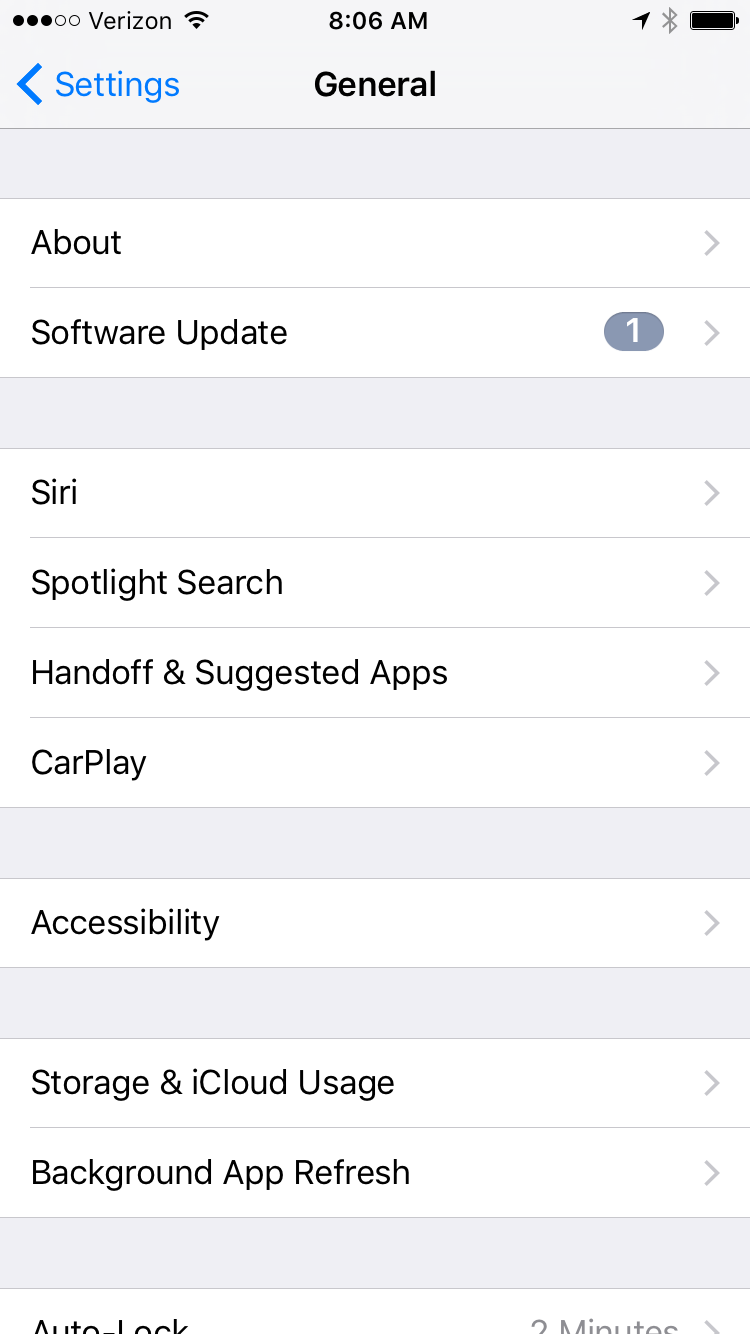
Task: Open Siri settings
Action: (375, 493)
